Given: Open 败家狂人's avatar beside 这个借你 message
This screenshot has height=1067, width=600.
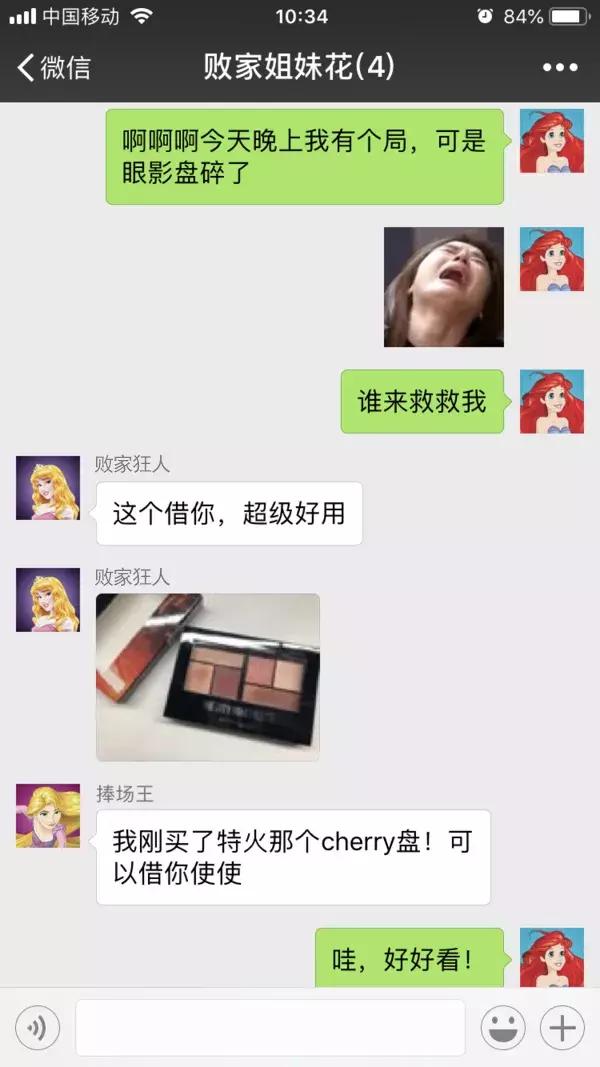Looking at the screenshot, I should (48, 488).
